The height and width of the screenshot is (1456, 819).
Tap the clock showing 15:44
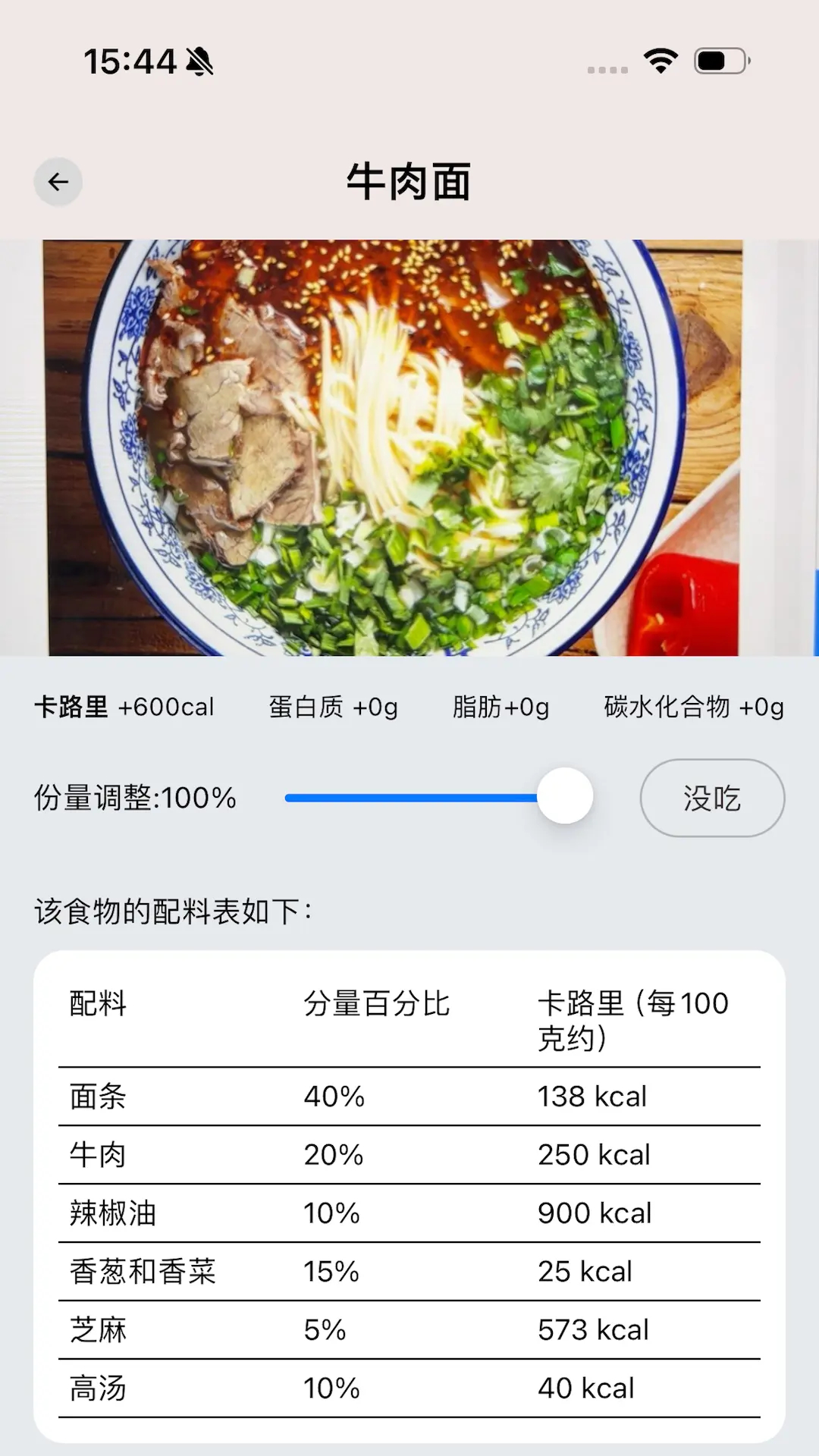click(130, 64)
